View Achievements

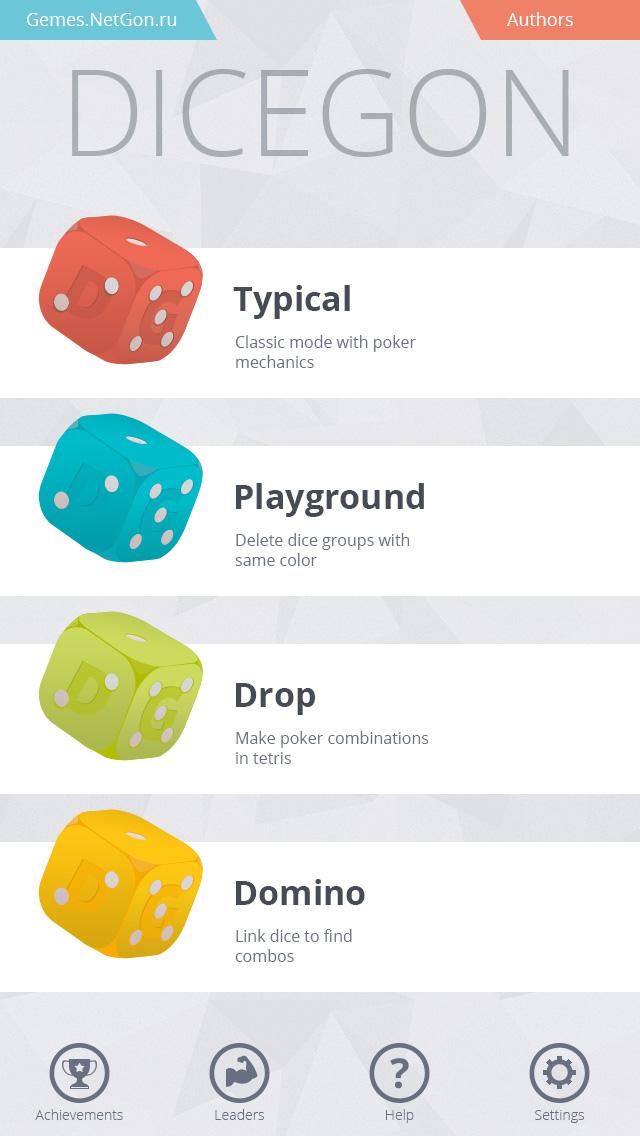click(x=79, y=1082)
